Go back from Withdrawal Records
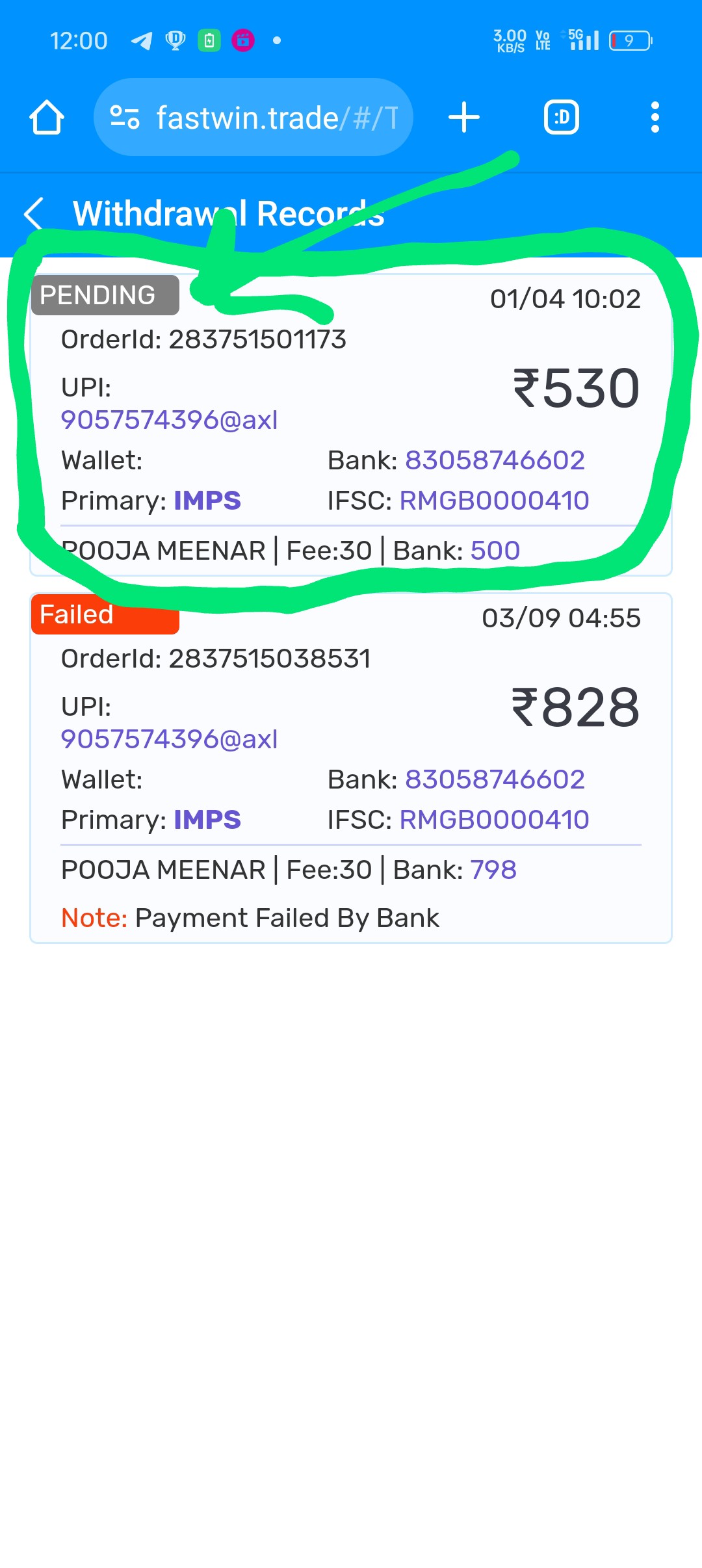Image resolution: width=702 pixels, height=1568 pixels. click(34, 213)
